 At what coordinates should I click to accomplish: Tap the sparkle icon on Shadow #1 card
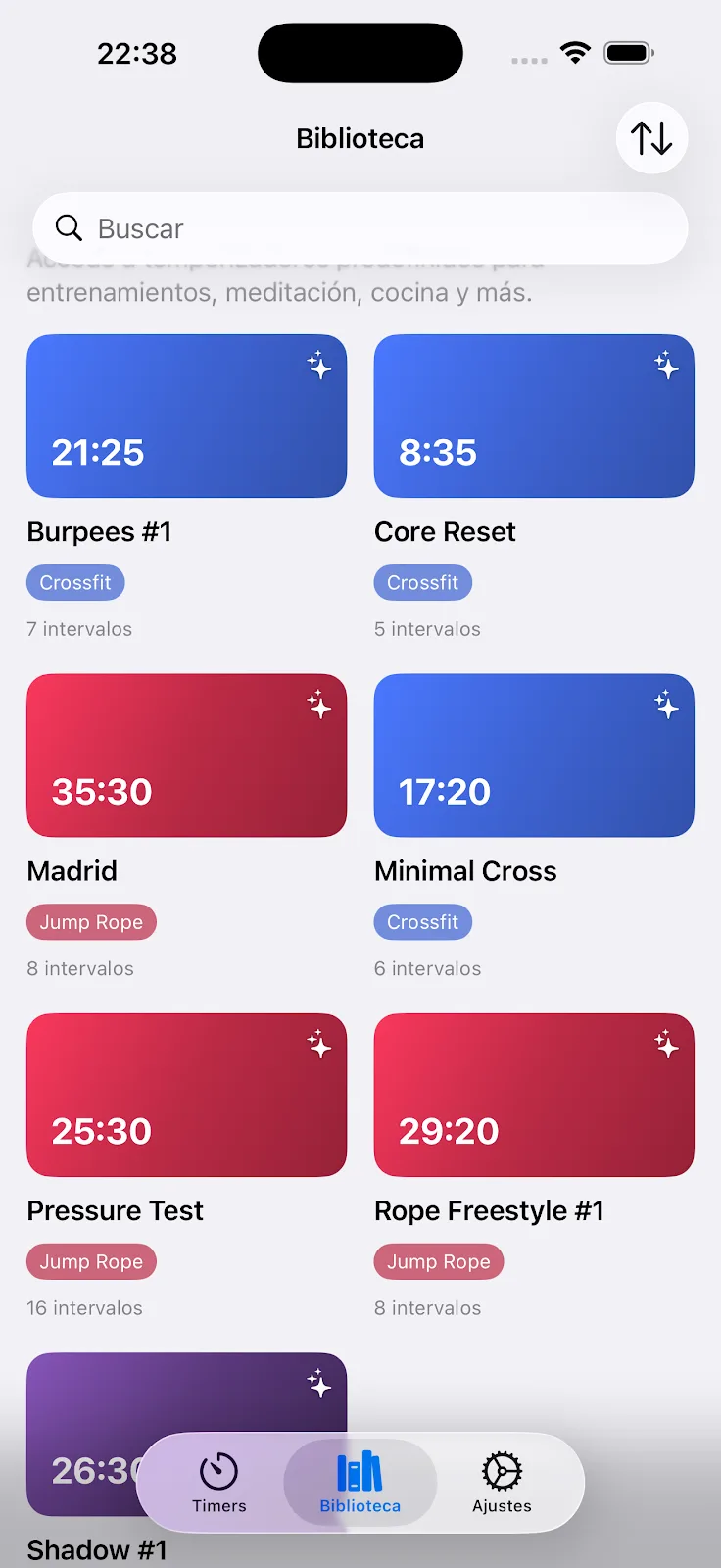(x=319, y=1385)
